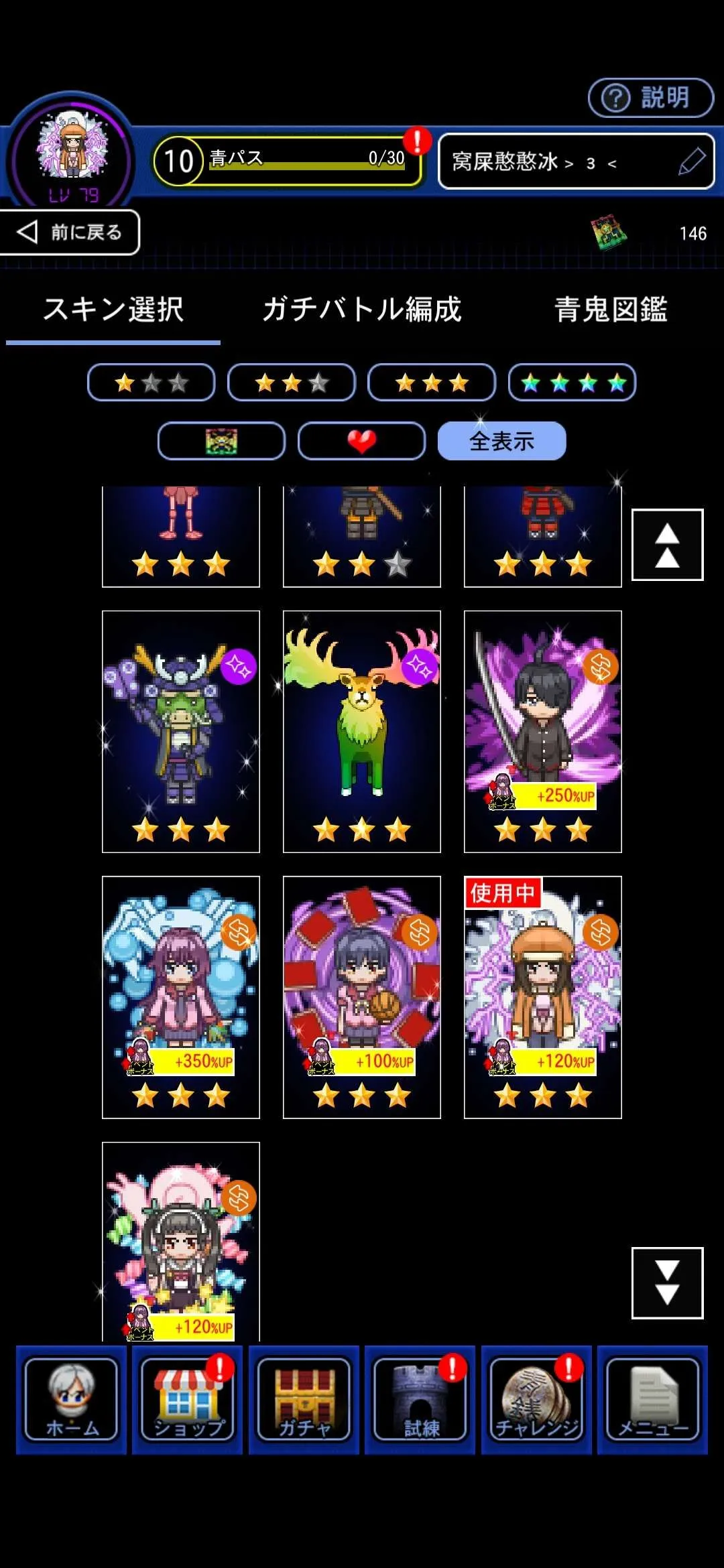Open the ガチャ screen
724x1568 pixels.
point(304,1399)
